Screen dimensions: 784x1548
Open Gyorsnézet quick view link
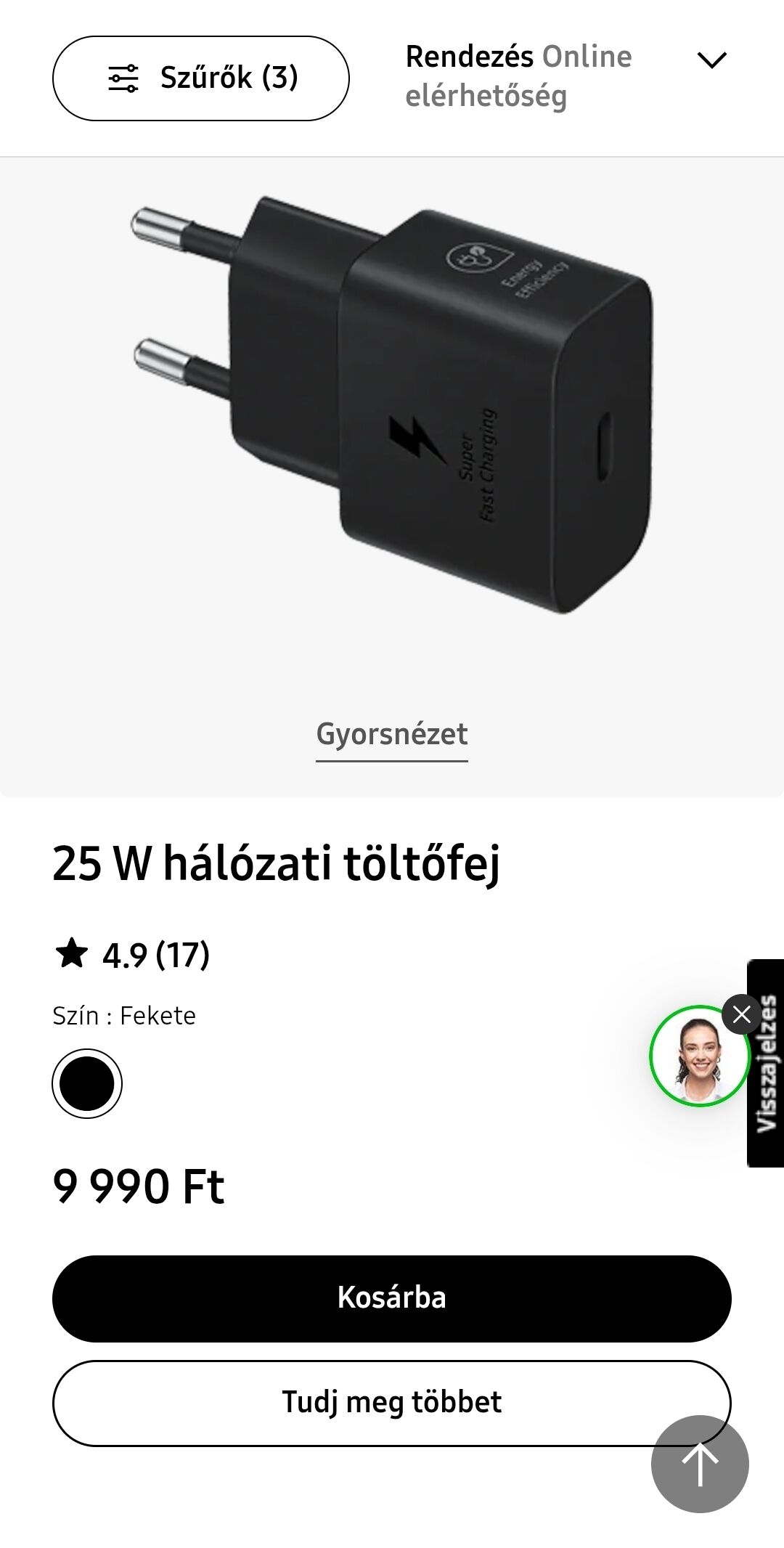point(392,734)
